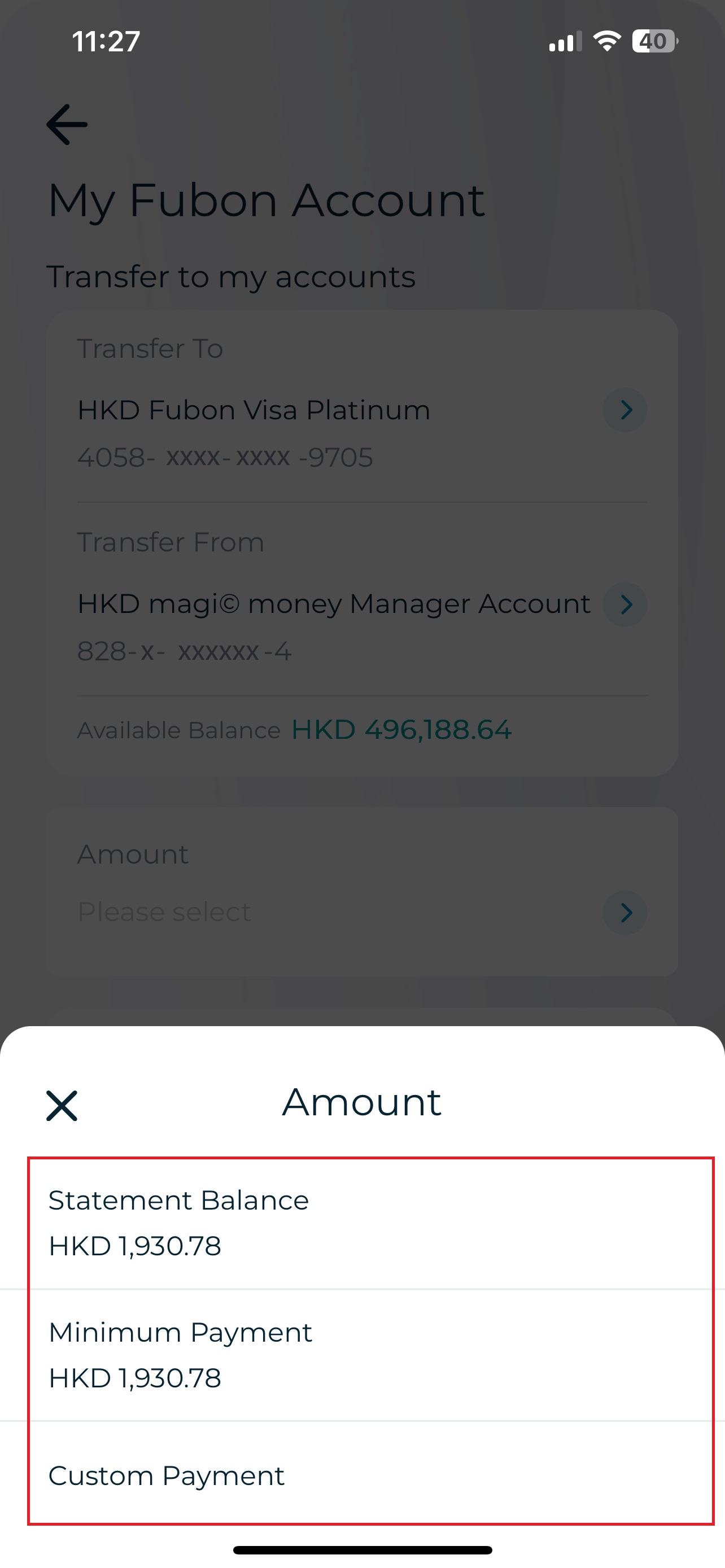Open the Amount selector chevron
Screen dimensions: 725x1568
(x=625, y=913)
